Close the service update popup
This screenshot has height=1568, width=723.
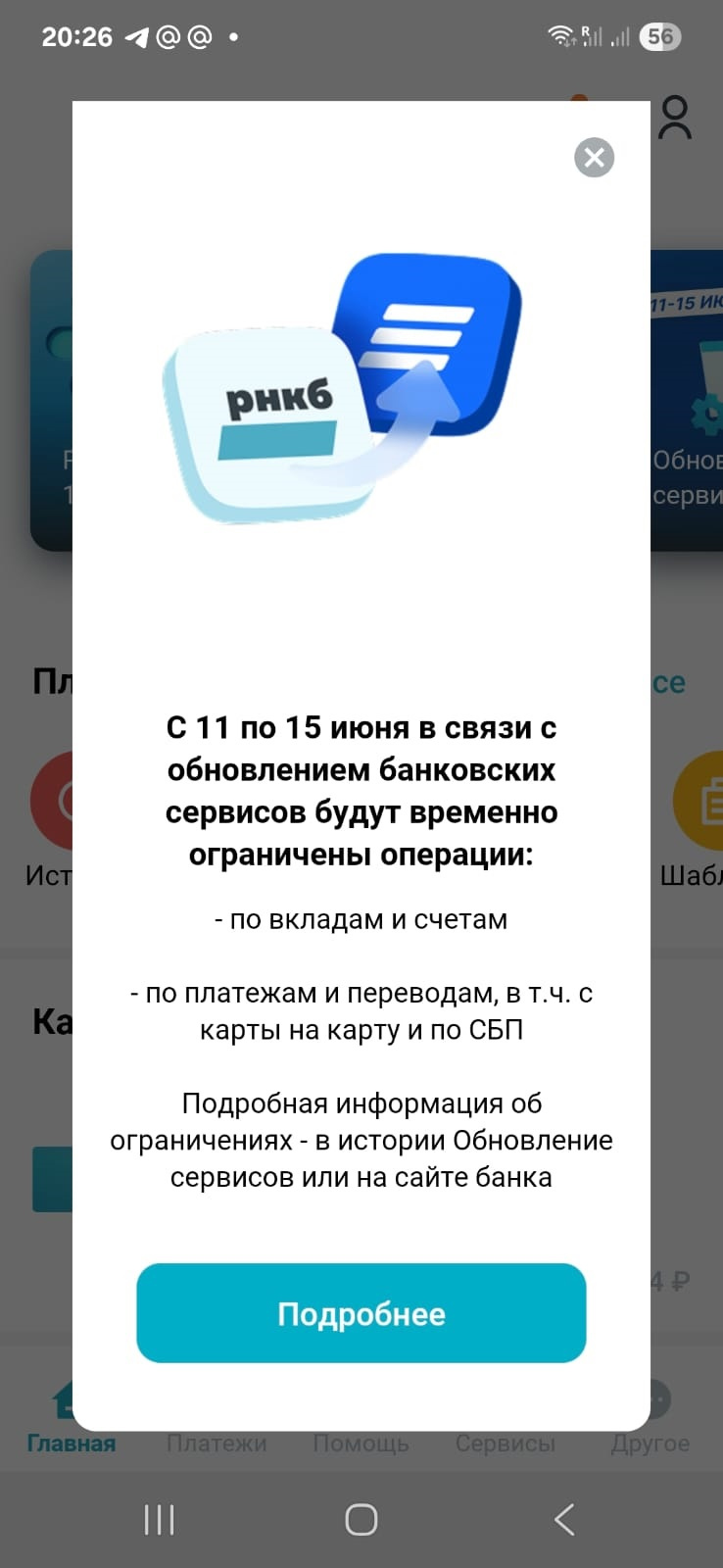(594, 157)
